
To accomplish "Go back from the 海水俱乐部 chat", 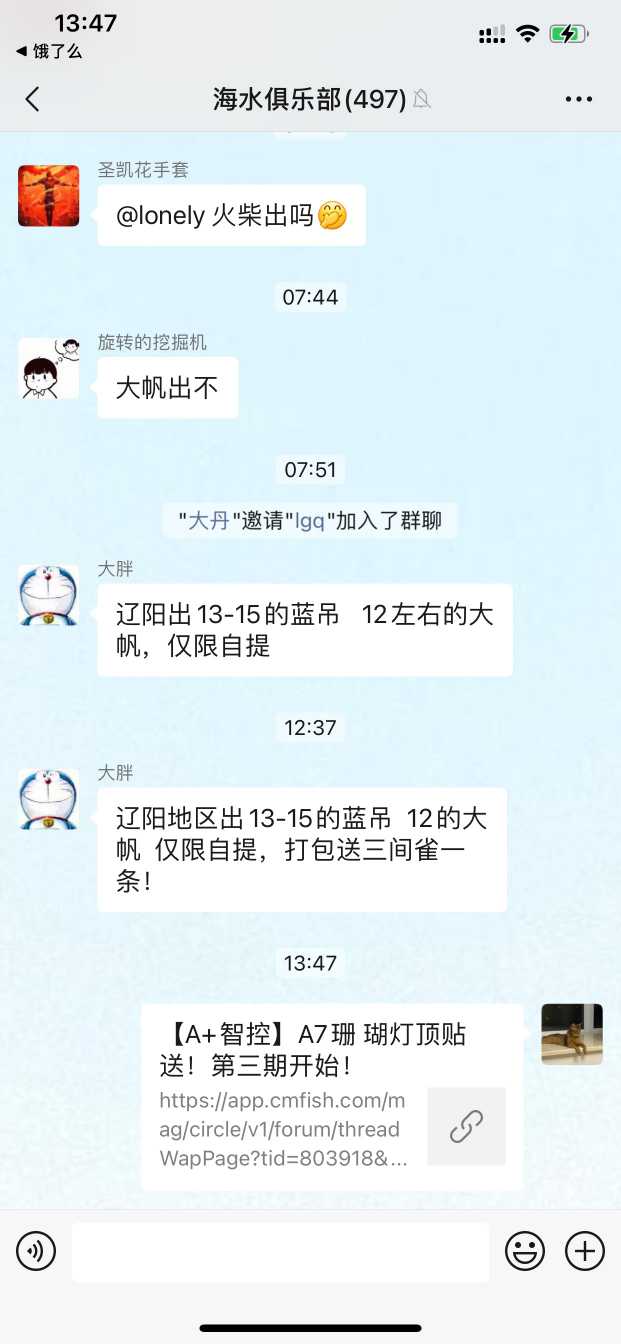I will coord(33,98).
